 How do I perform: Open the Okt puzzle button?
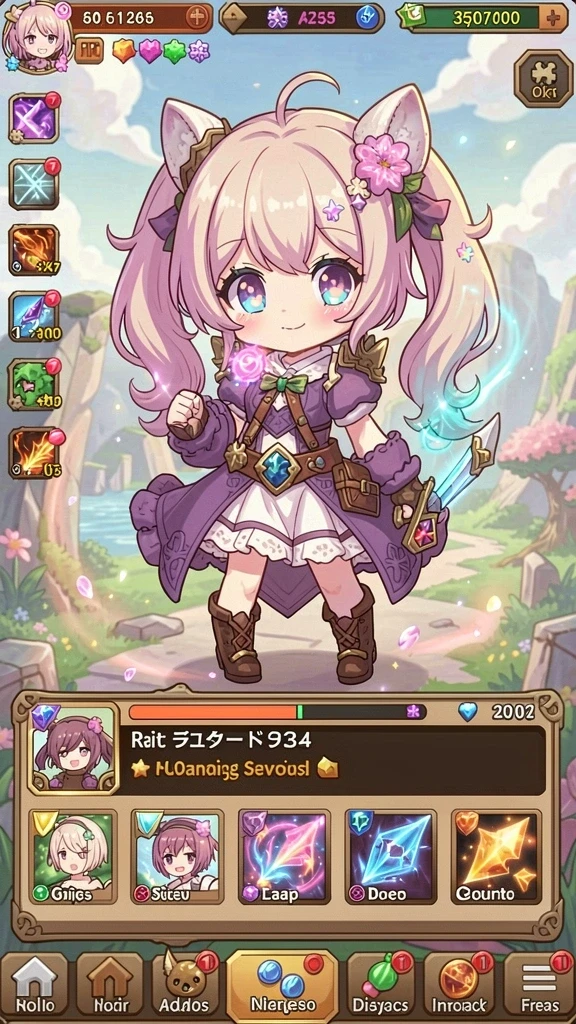(543, 78)
